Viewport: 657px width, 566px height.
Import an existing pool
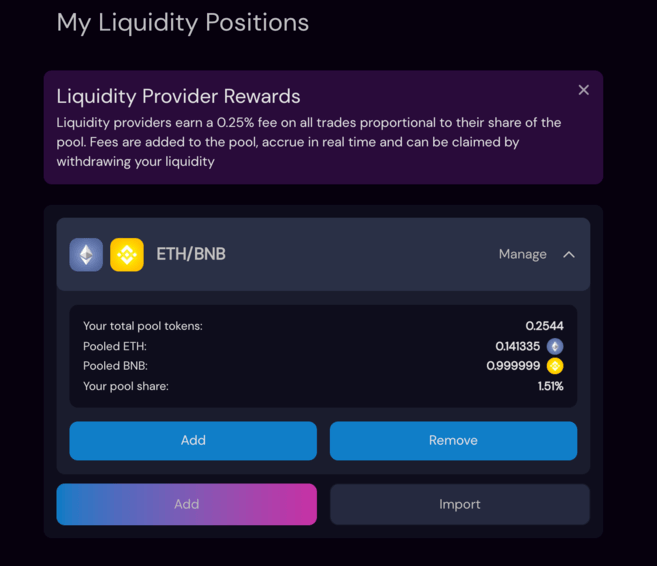459,504
